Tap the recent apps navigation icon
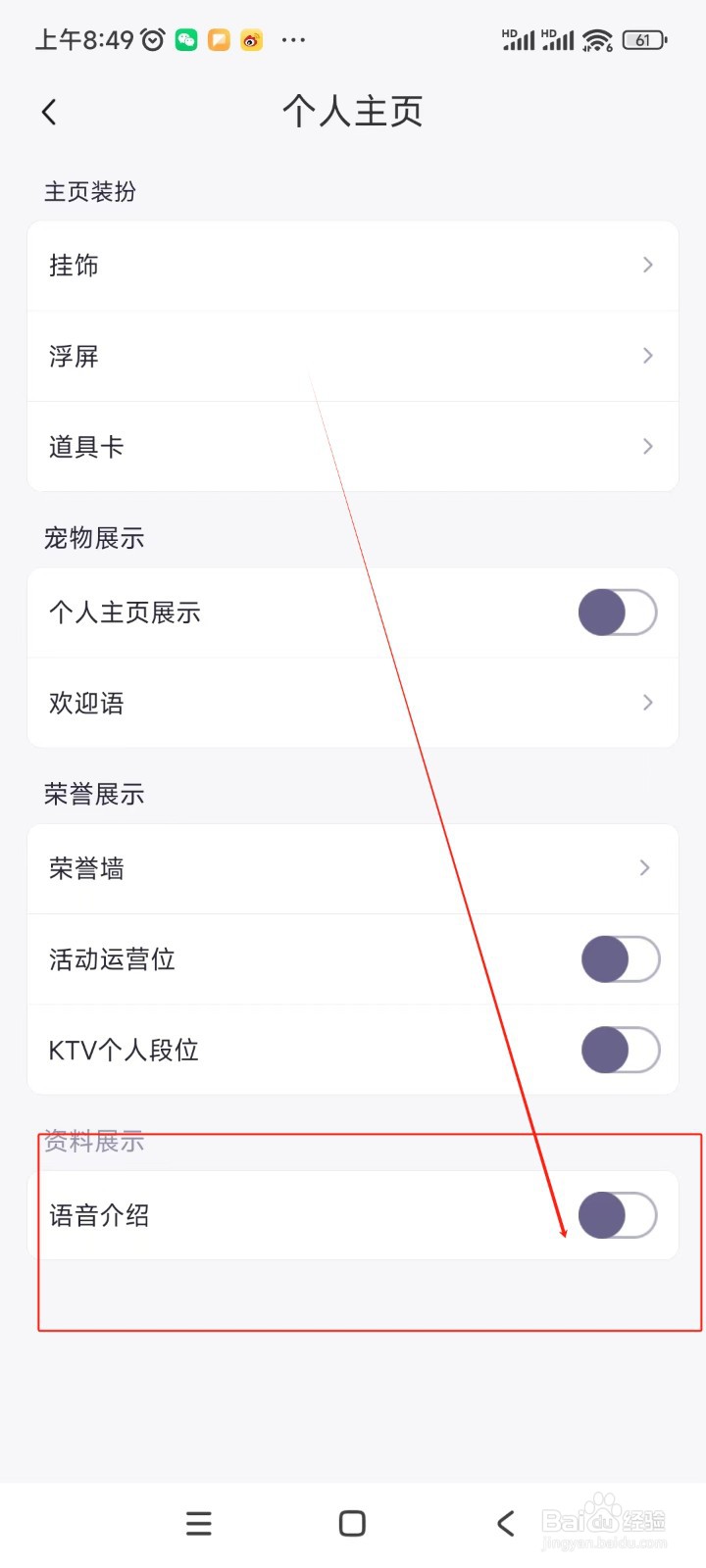The image size is (706, 1568). click(198, 1523)
